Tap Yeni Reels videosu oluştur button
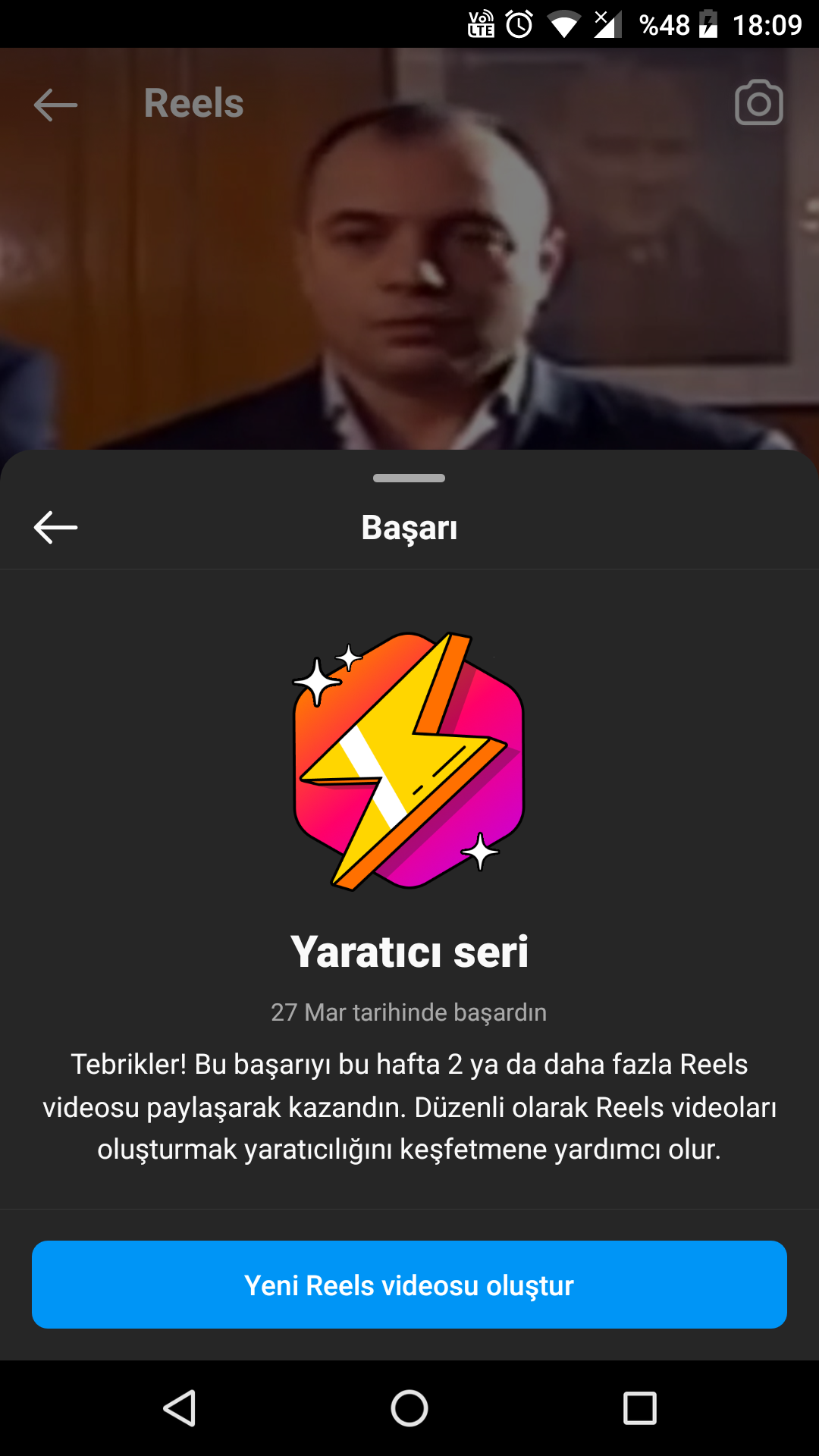The width and height of the screenshot is (819, 1456). (x=409, y=1285)
